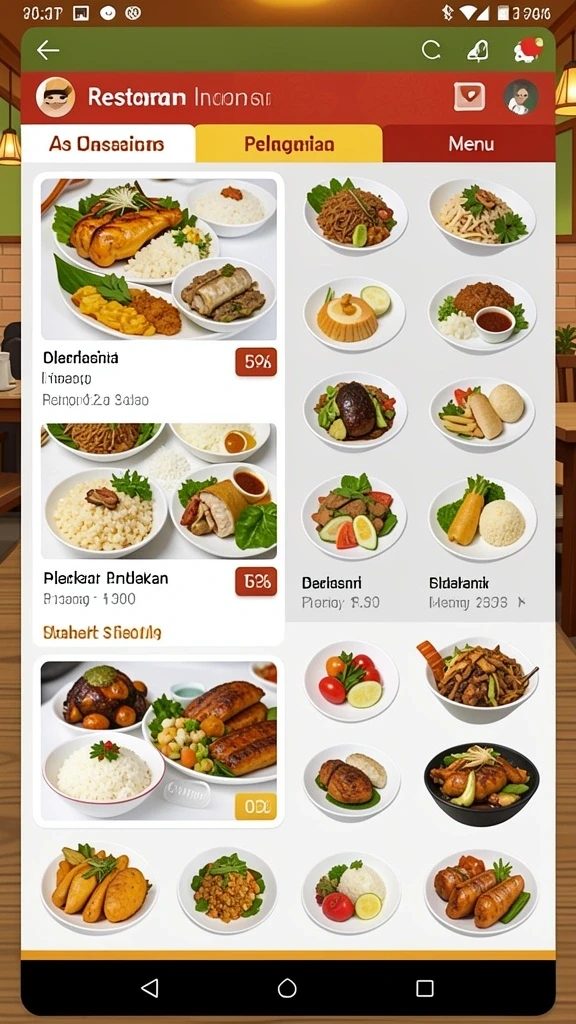Select the As Dnsaaions tab
This screenshot has height=1024, width=576.
click(x=108, y=144)
